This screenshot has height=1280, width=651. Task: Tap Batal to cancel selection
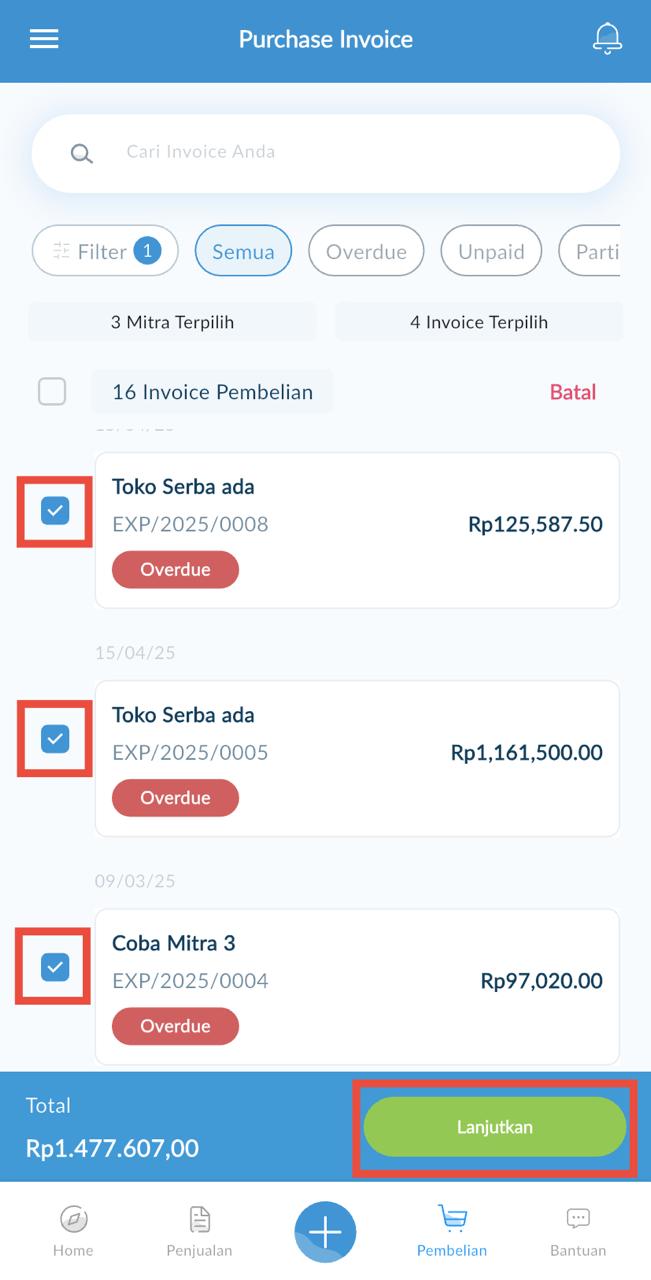click(573, 392)
